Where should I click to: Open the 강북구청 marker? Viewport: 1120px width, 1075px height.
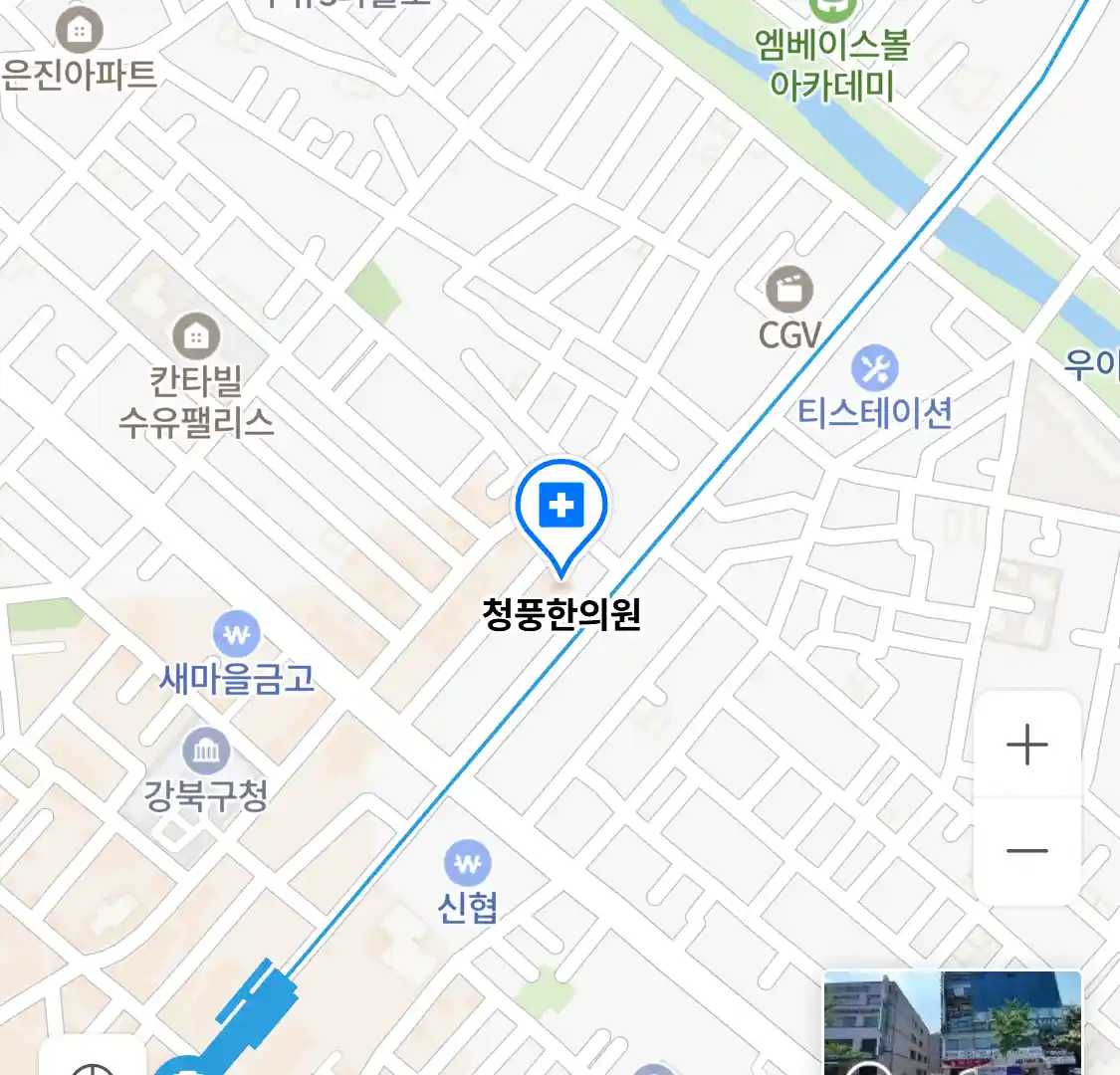(206, 752)
